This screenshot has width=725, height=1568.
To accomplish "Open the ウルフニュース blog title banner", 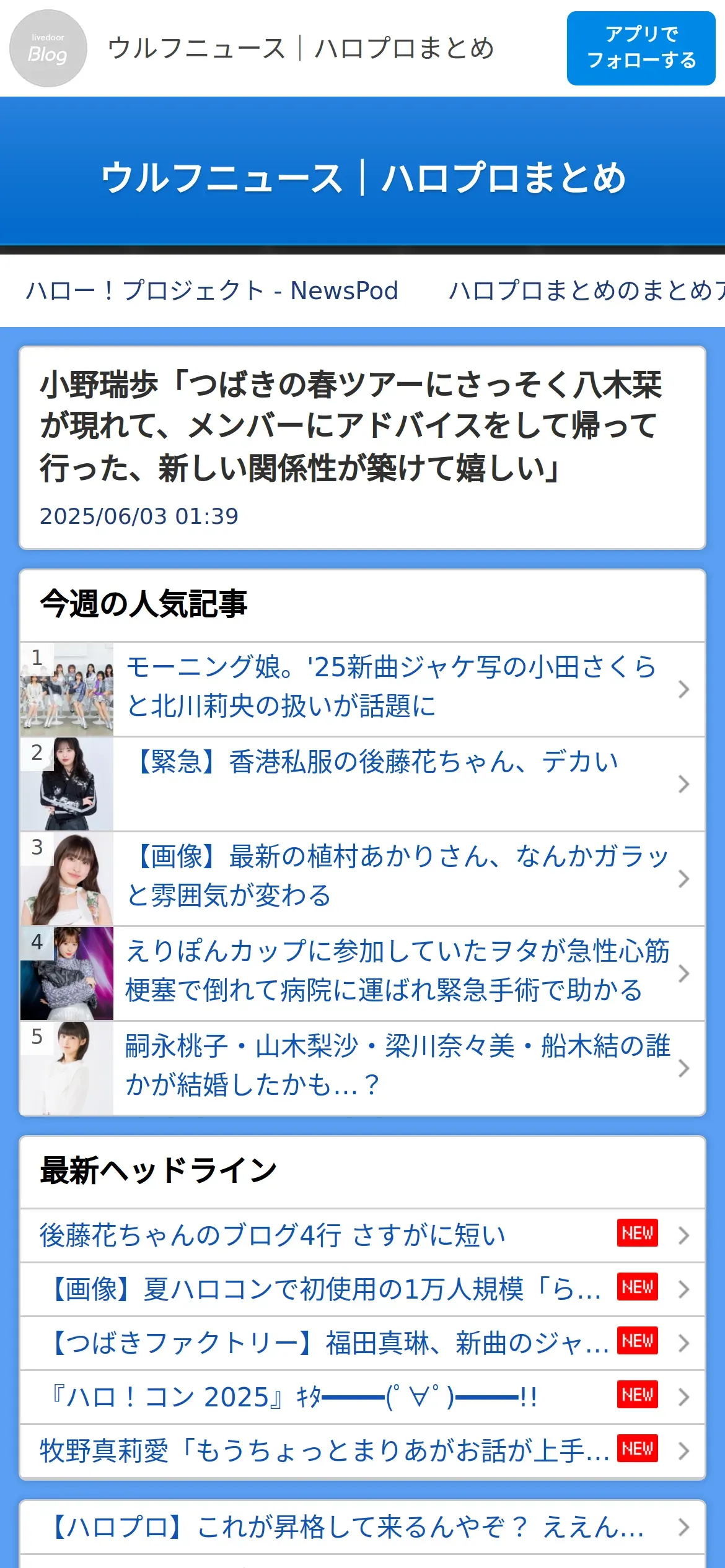I will coord(362,178).
